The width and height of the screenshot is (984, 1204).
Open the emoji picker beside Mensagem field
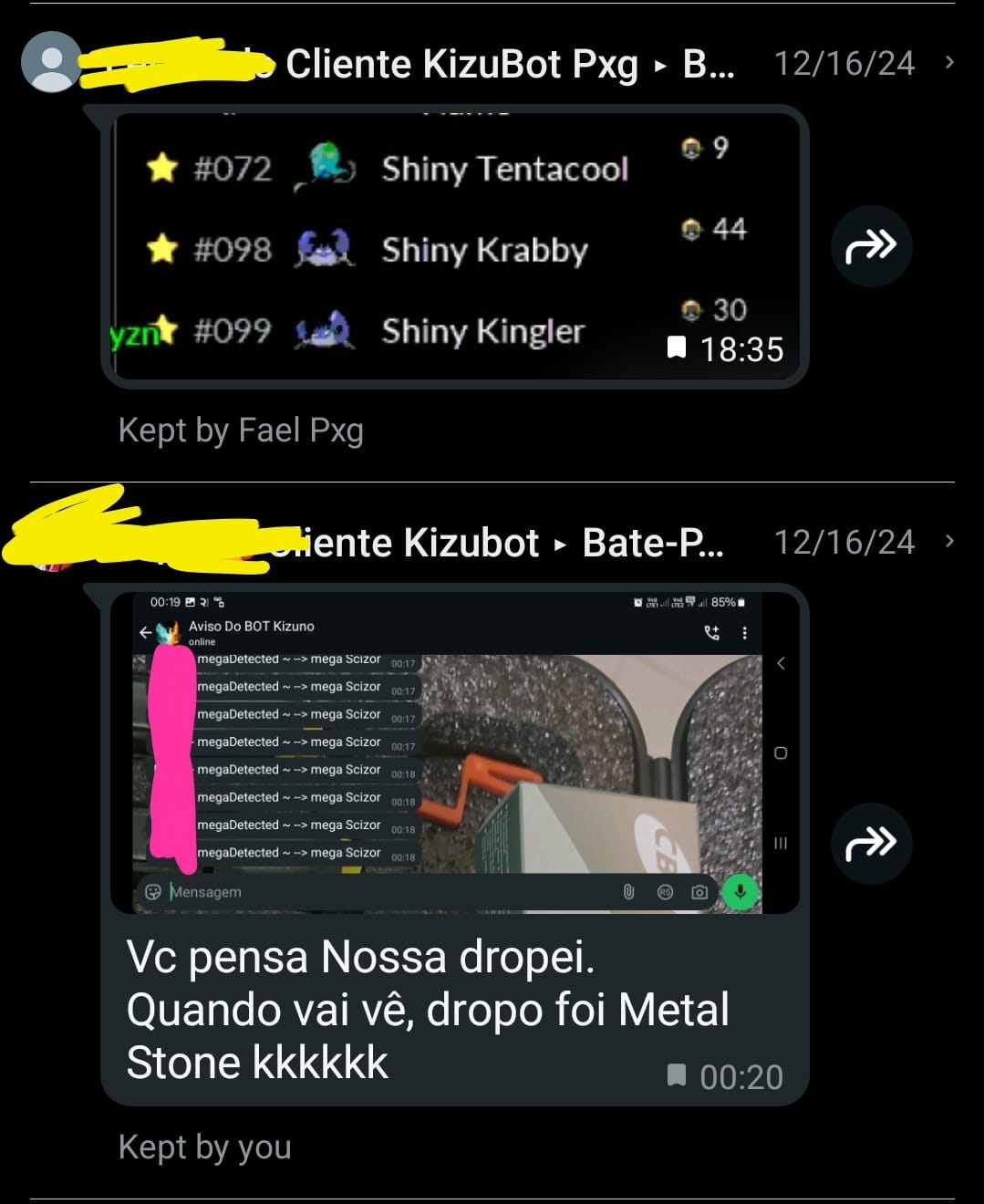(153, 892)
